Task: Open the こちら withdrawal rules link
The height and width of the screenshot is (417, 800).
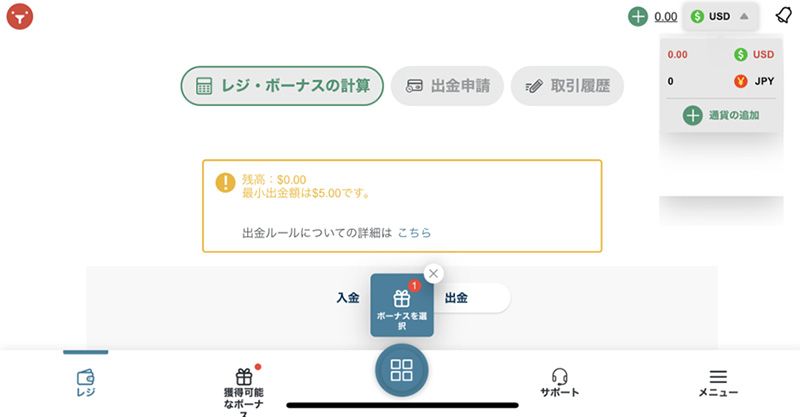Action: coord(415,232)
